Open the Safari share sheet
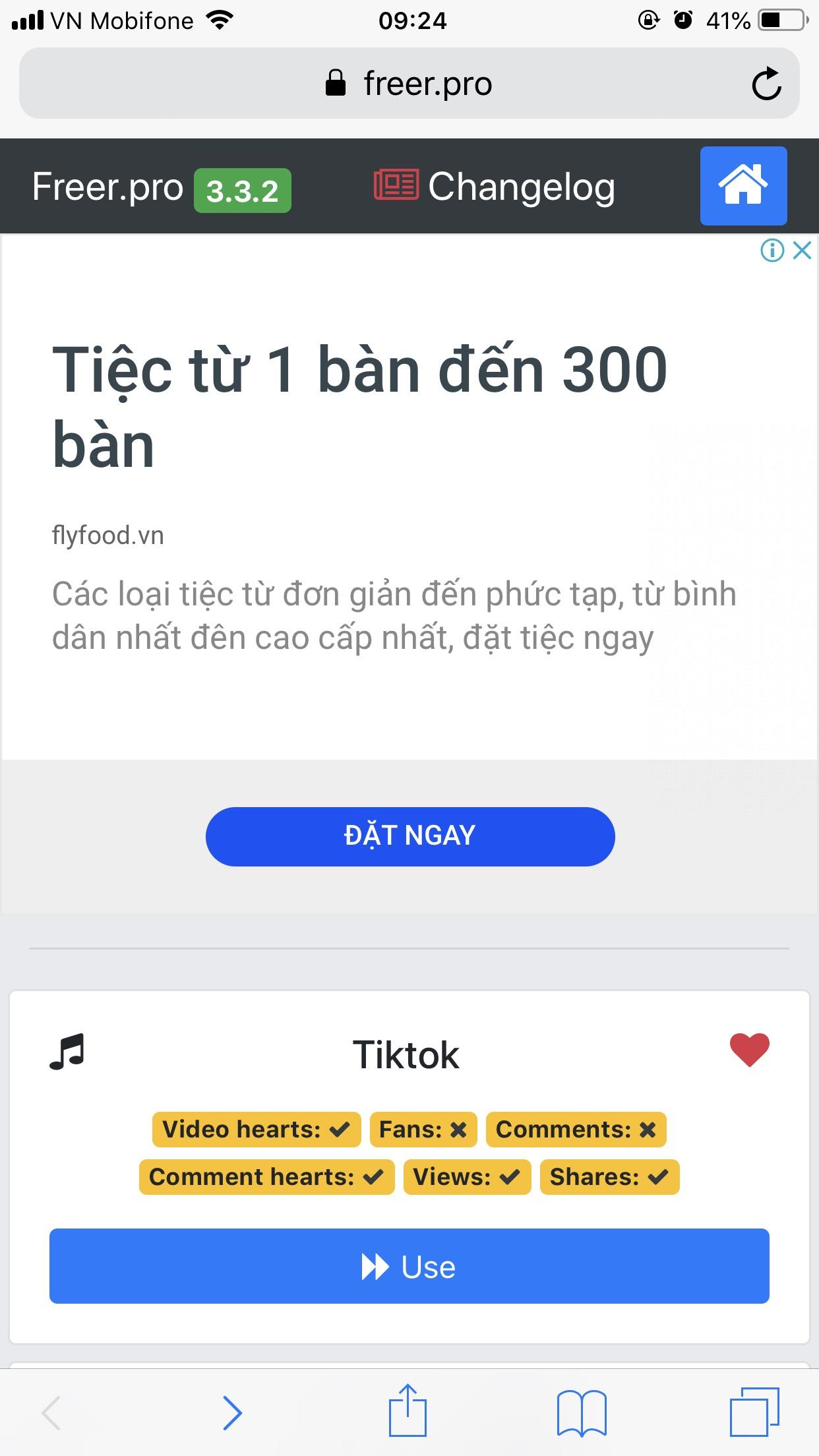 (408, 1411)
